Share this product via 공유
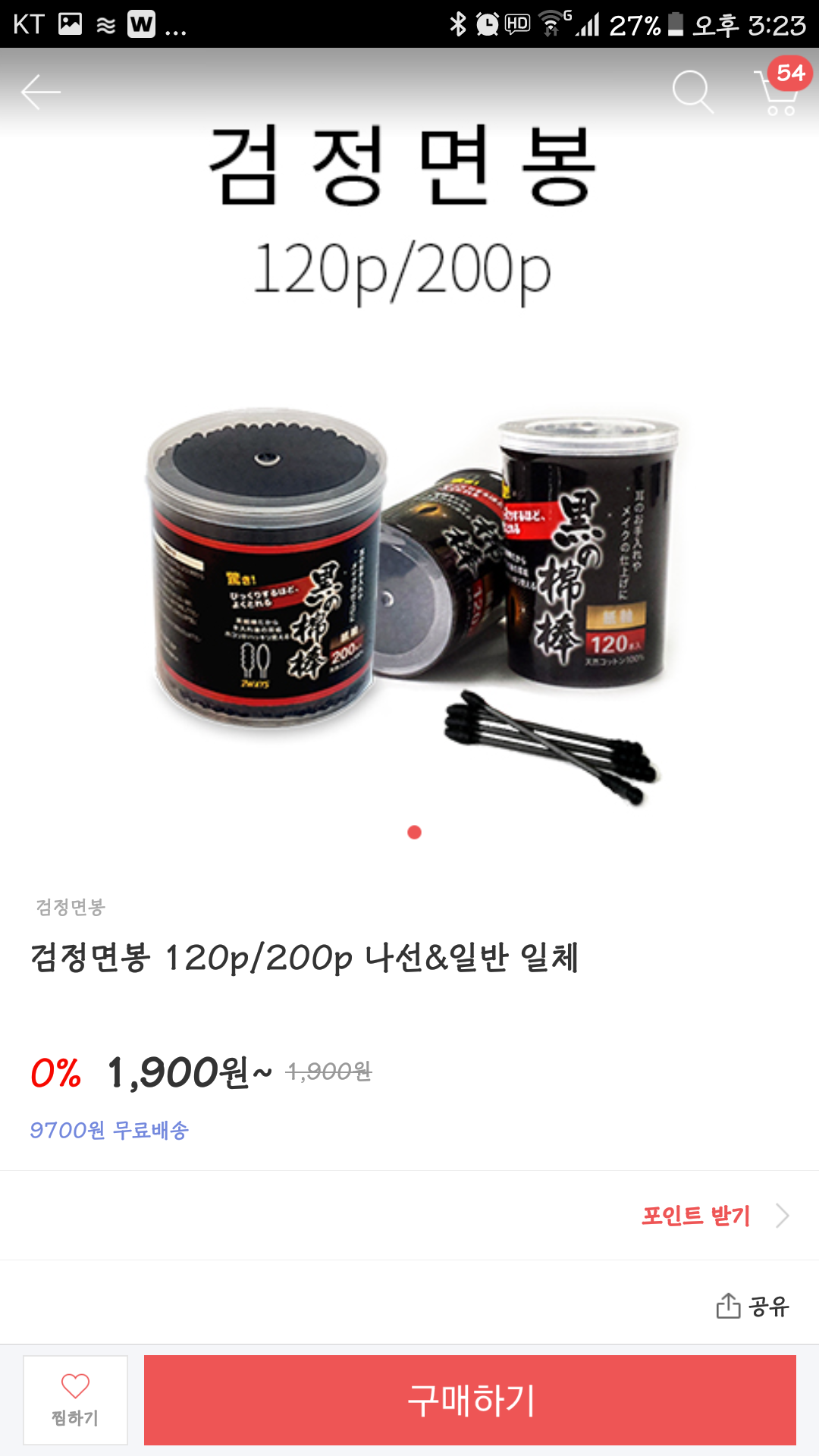The width and height of the screenshot is (819, 1456). tap(752, 1306)
